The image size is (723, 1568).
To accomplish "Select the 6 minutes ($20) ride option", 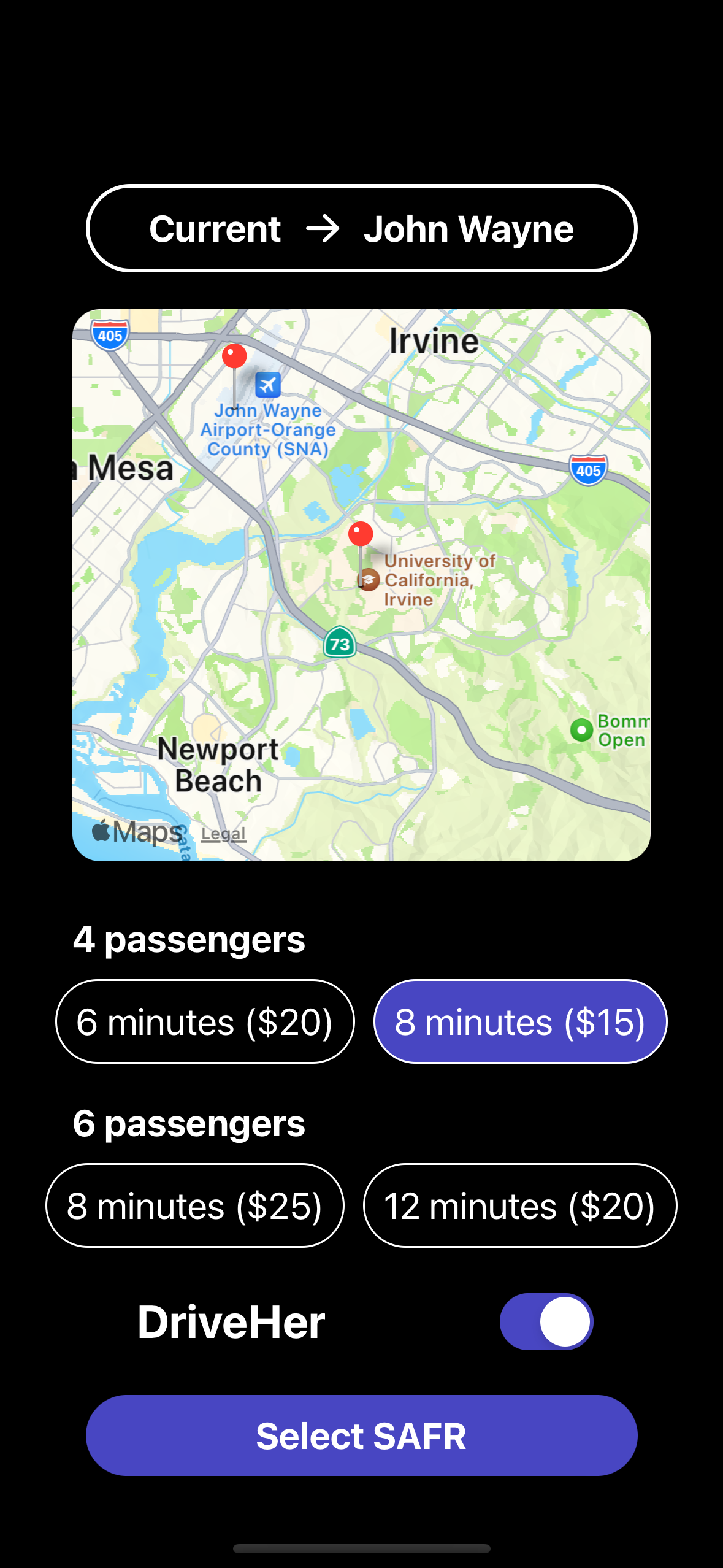I will tap(205, 1021).
